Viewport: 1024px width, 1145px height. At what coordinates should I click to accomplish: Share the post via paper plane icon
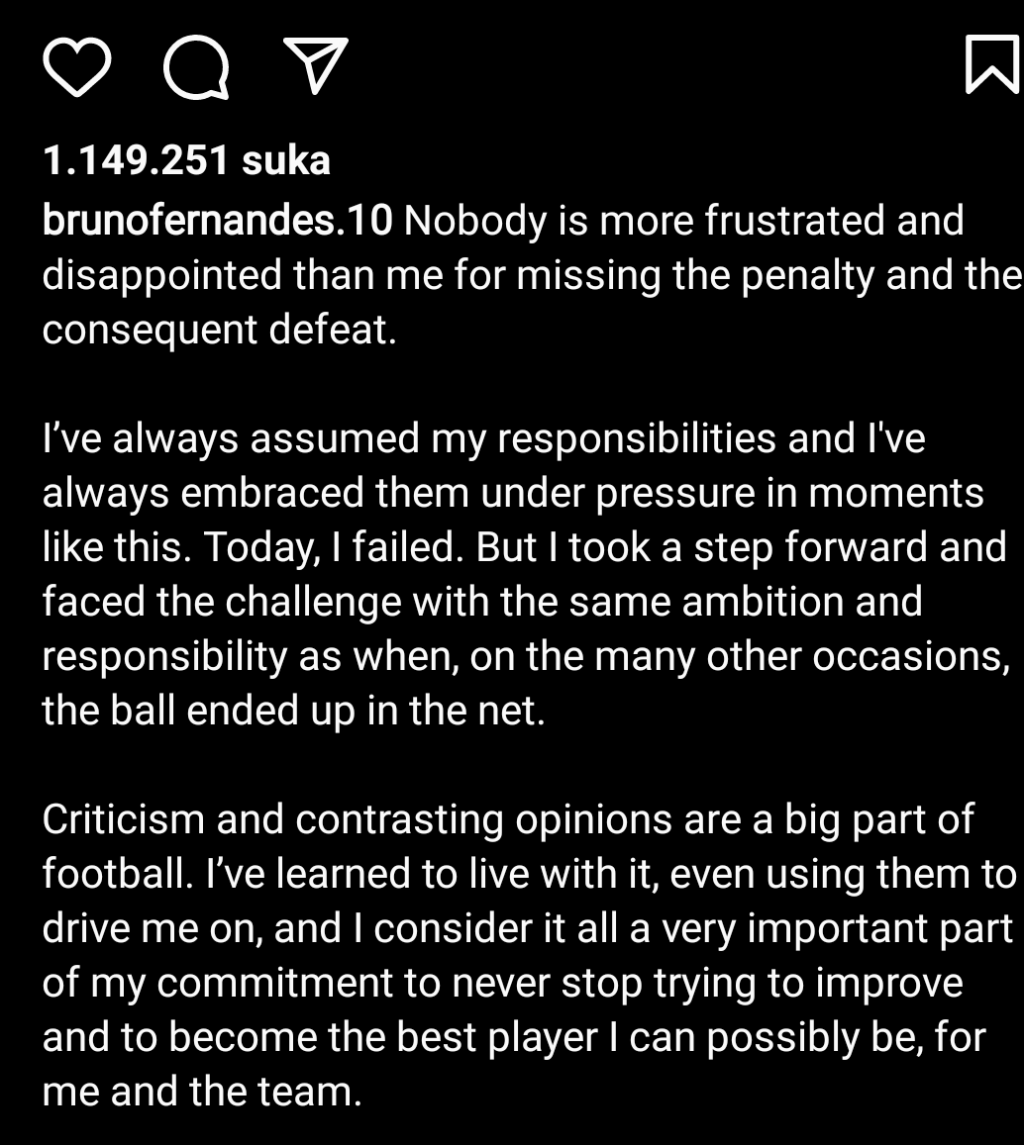click(316, 66)
